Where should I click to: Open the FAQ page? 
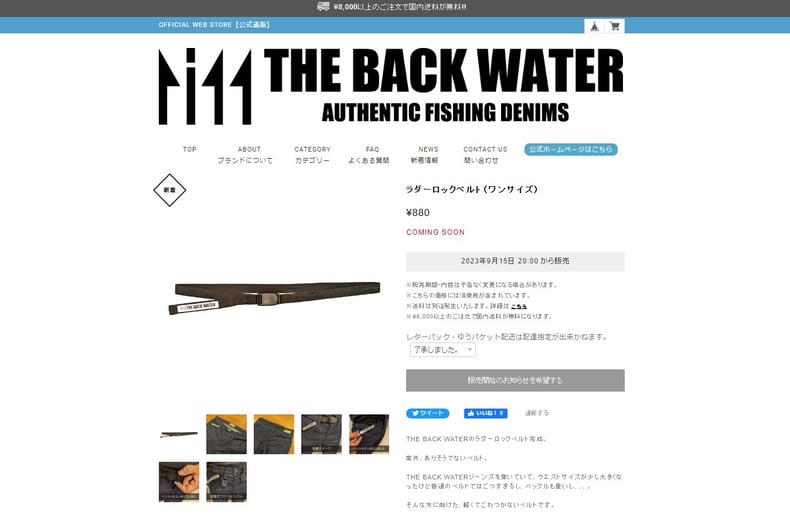(x=370, y=155)
